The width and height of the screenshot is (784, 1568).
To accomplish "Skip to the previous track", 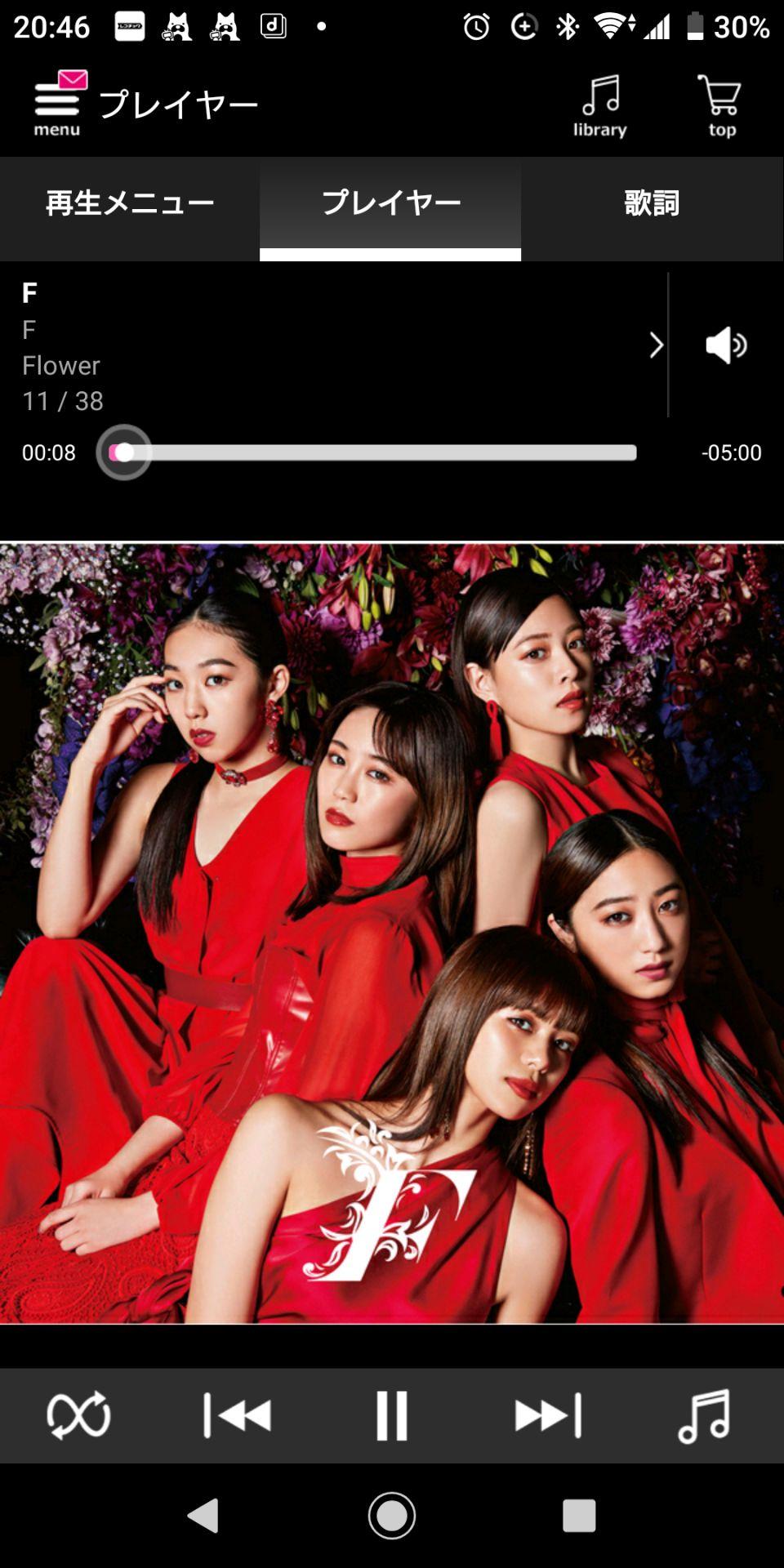I will point(237,1414).
